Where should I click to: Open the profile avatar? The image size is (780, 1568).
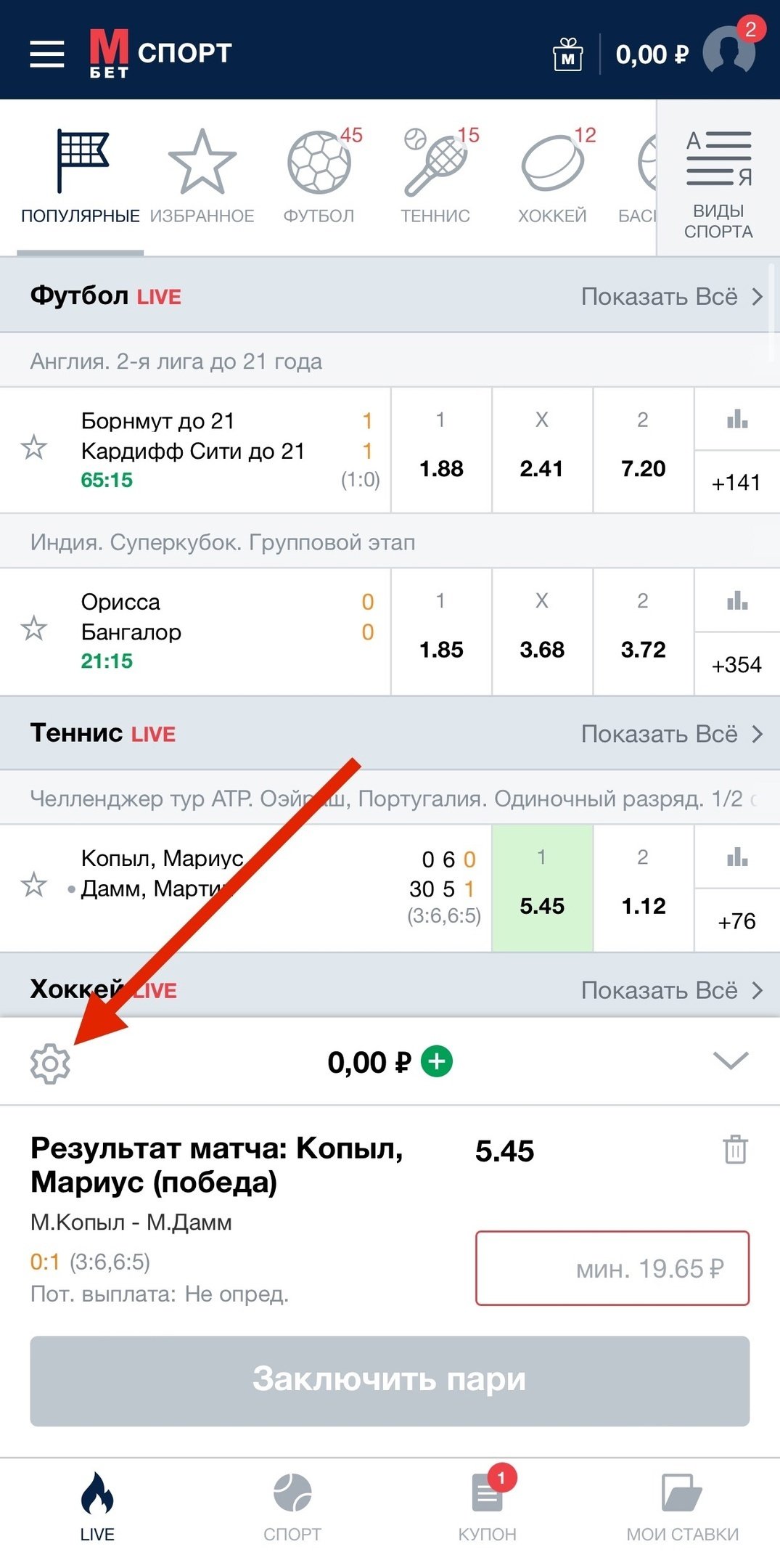click(x=728, y=52)
